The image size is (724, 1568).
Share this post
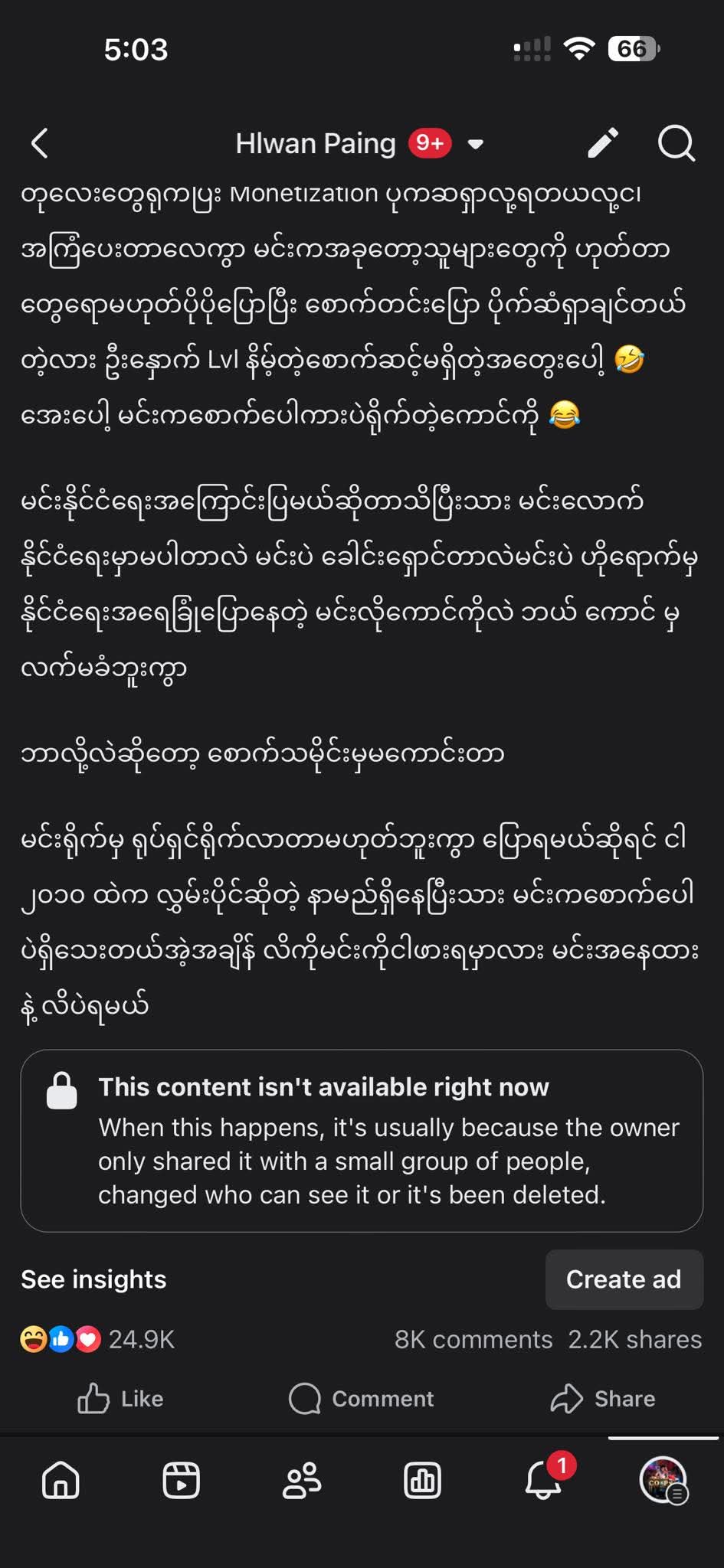coord(603,1399)
